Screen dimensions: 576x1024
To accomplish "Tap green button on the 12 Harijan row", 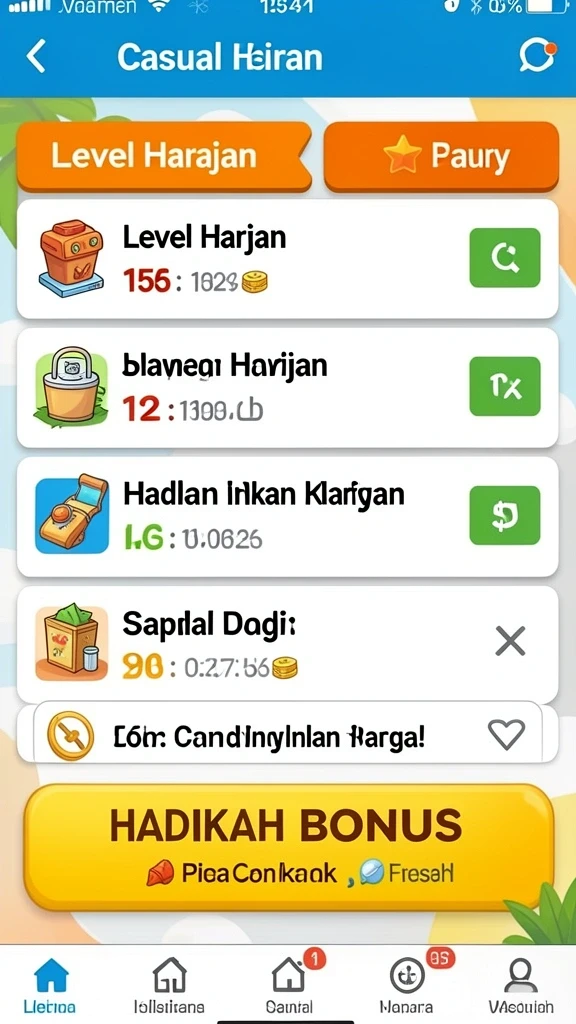I will click(x=505, y=386).
